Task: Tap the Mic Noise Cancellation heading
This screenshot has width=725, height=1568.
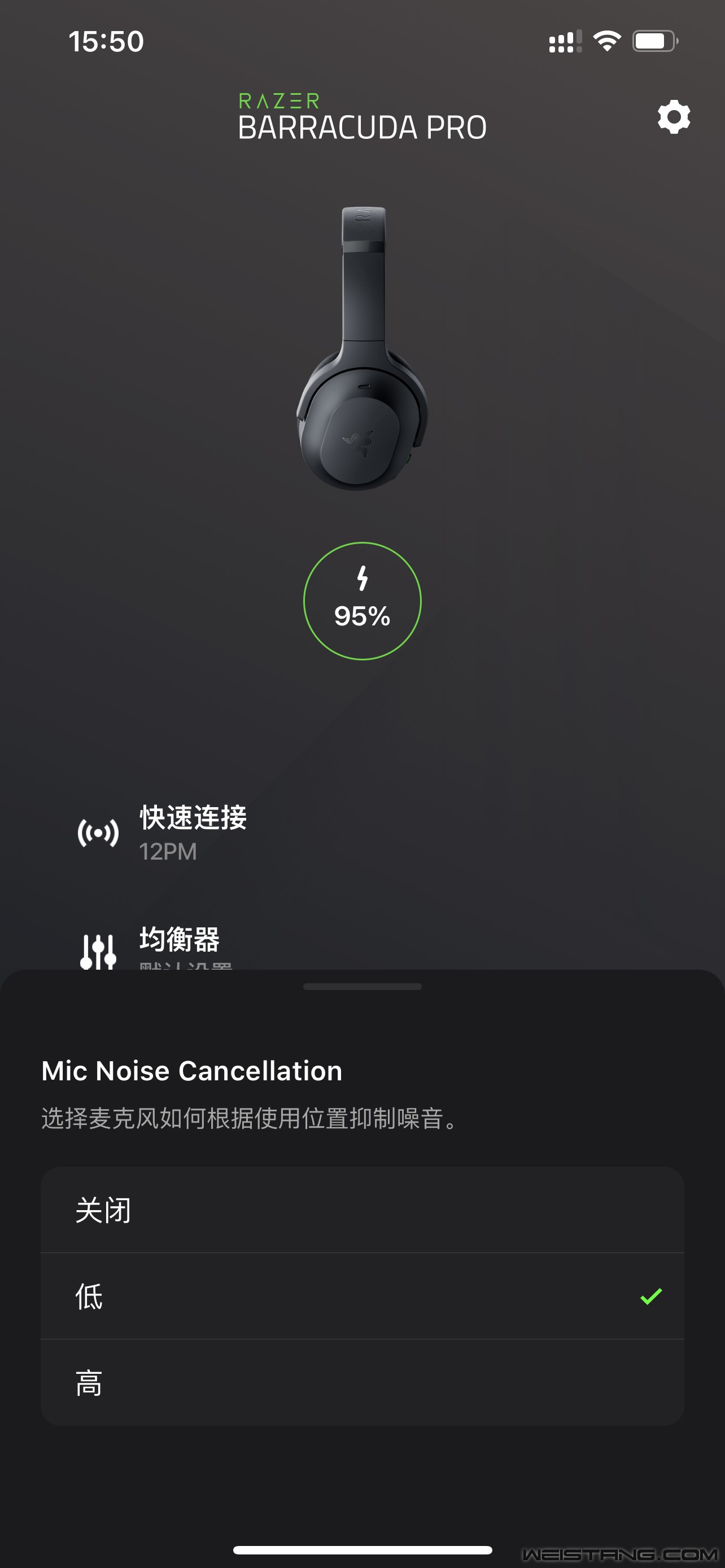Action: (x=191, y=1070)
